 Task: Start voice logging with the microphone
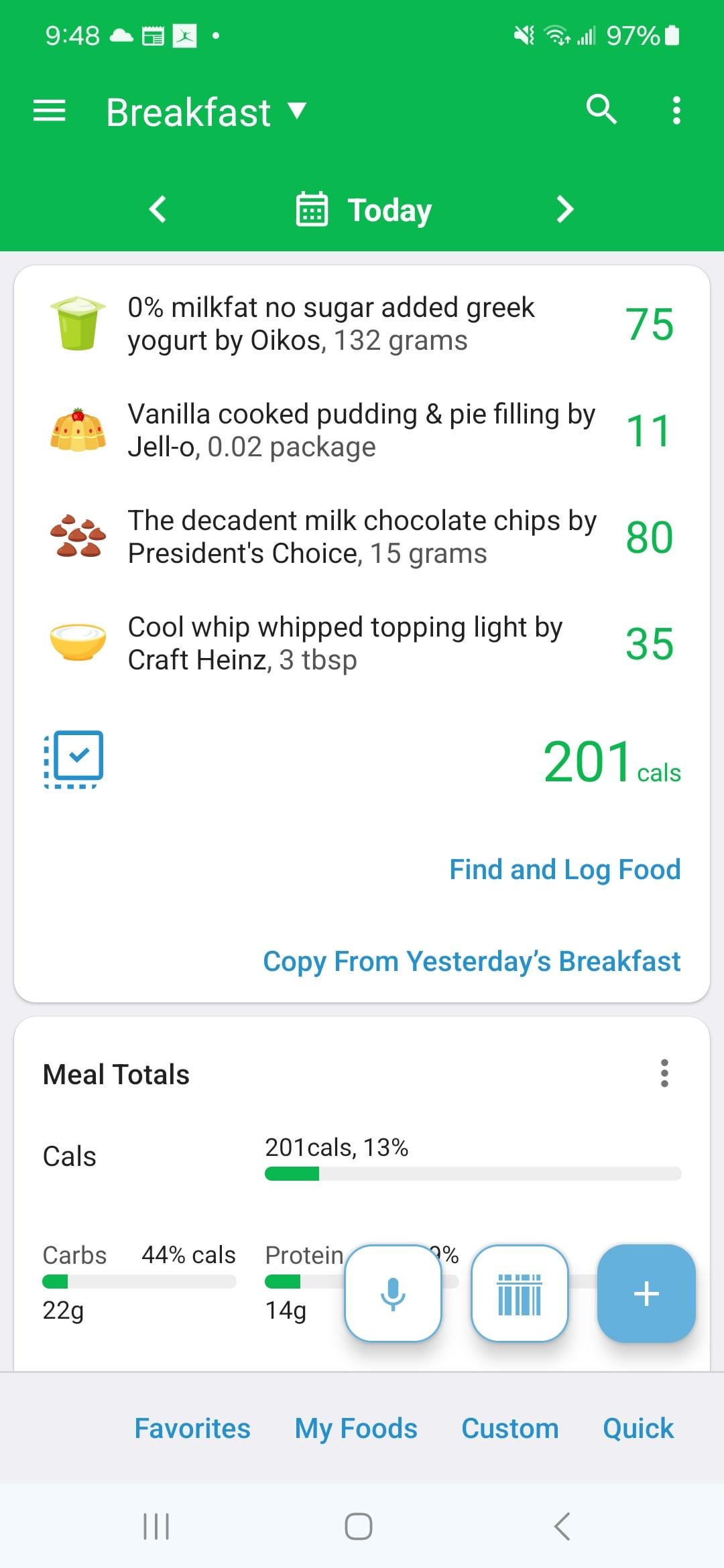click(393, 1293)
